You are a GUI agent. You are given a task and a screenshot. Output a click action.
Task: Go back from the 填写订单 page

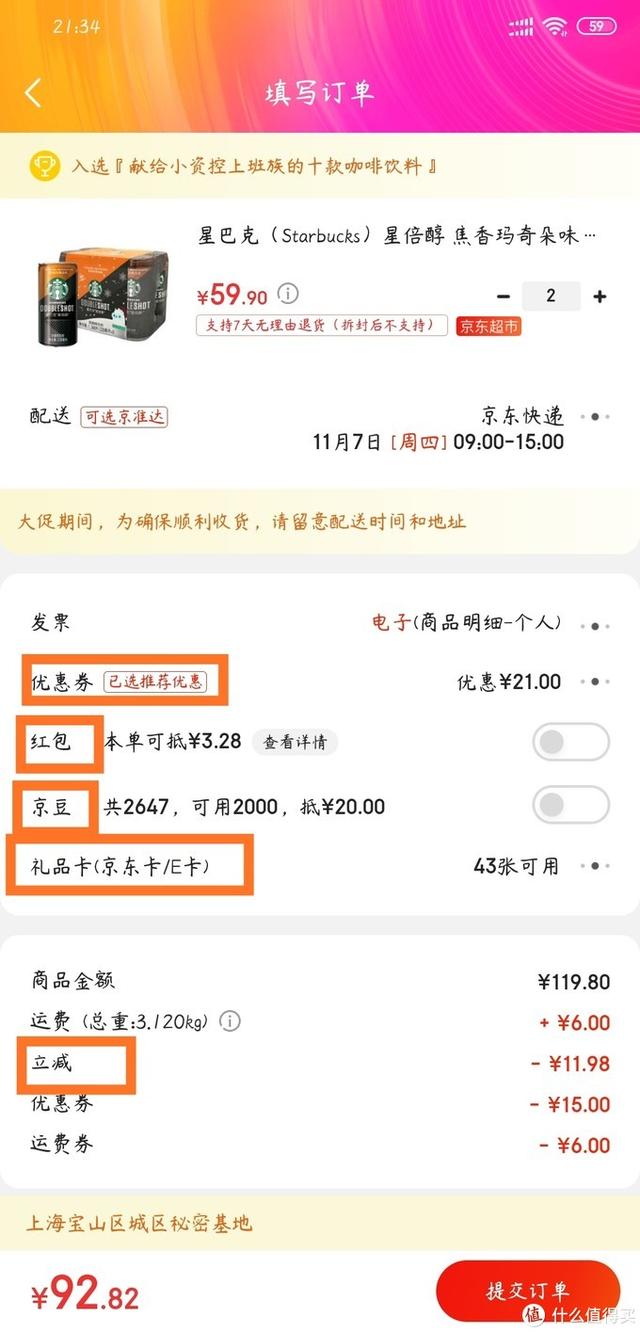coord(33,93)
